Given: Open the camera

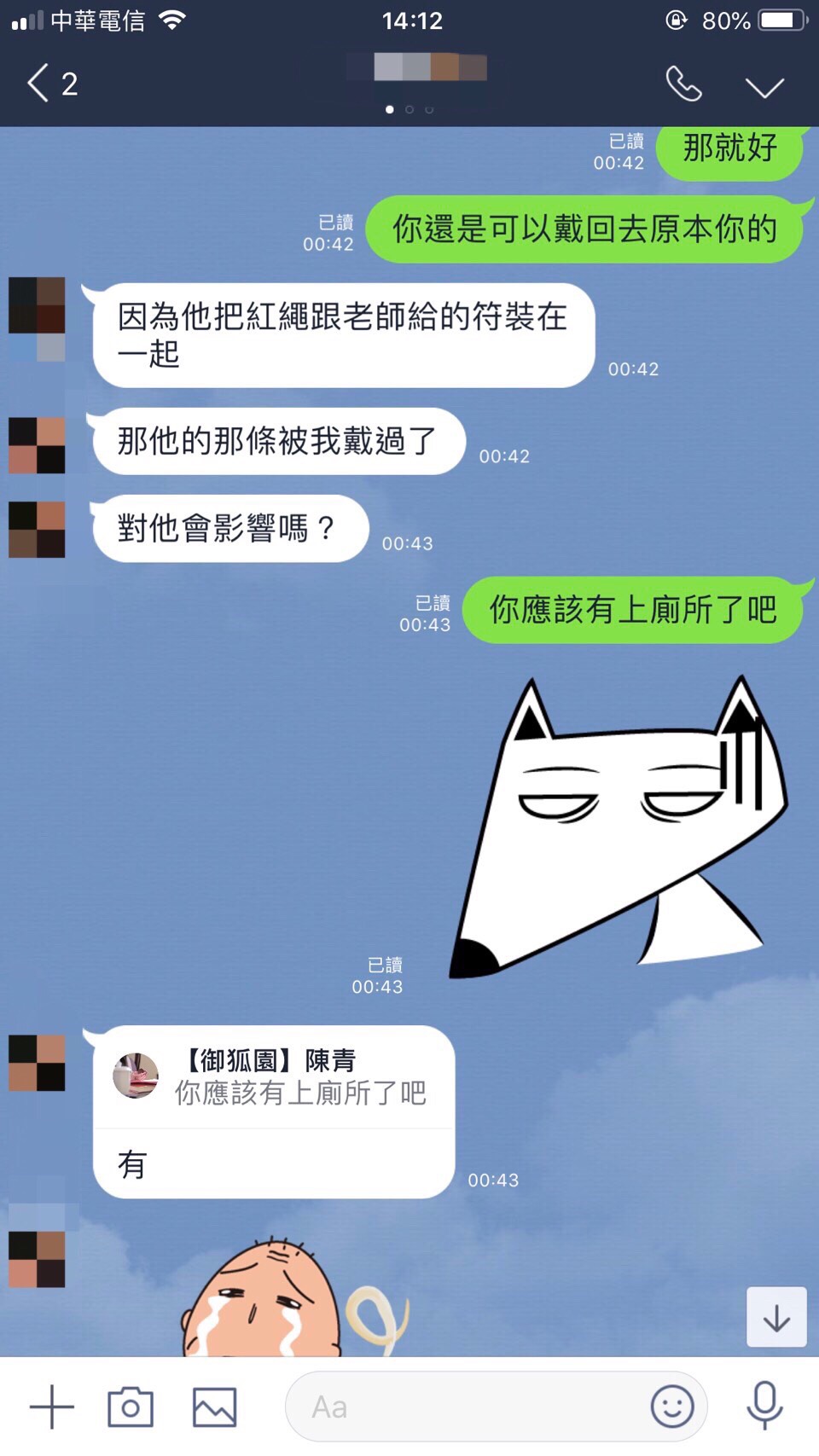Looking at the screenshot, I should tap(131, 1407).
